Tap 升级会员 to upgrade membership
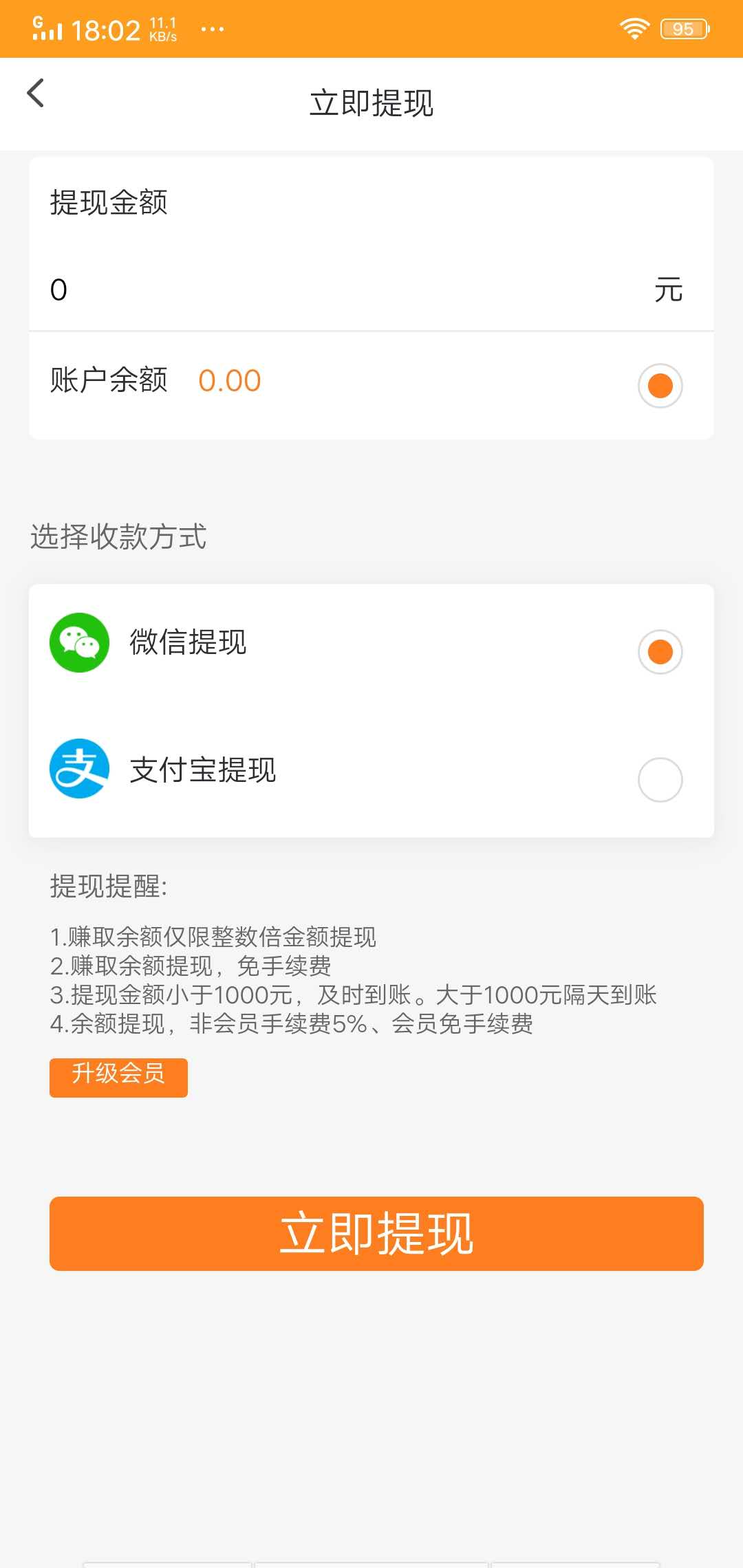 click(x=118, y=1077)
